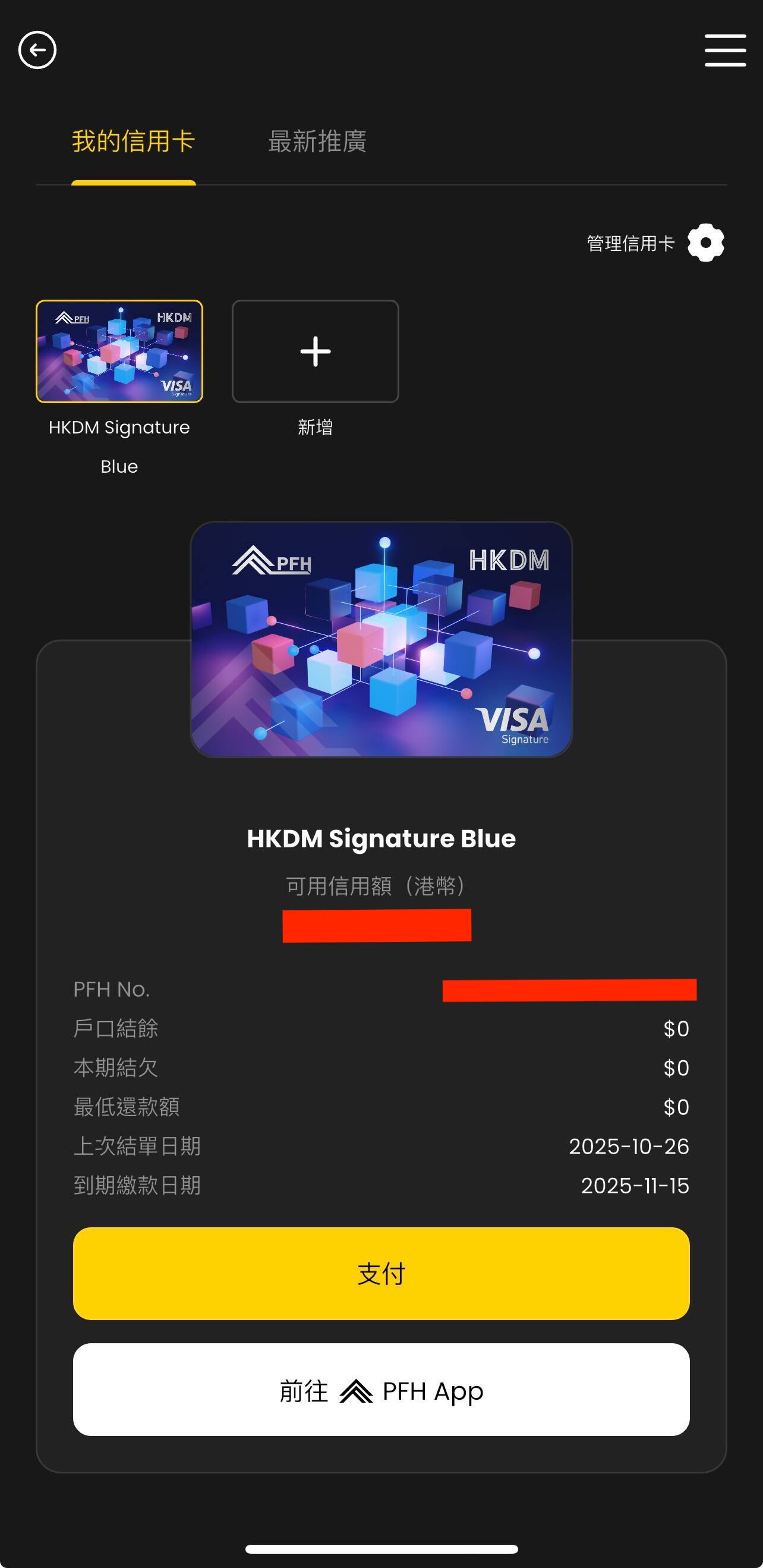Switch to the 最新推廣 tab
Image resolution: width=763 pixels, height=1568 pixels.
[317, 141]
